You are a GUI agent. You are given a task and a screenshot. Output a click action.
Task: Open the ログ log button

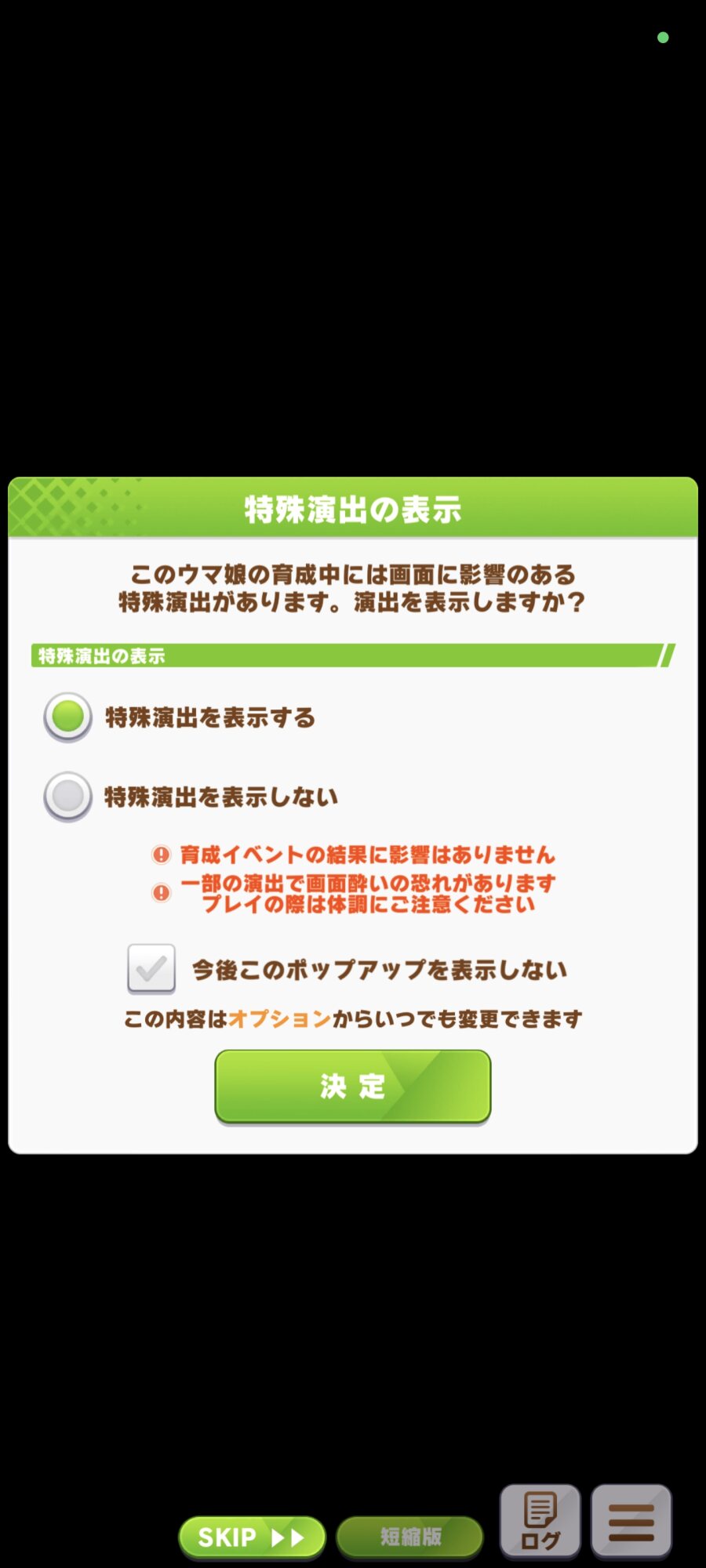point(540,1521)
